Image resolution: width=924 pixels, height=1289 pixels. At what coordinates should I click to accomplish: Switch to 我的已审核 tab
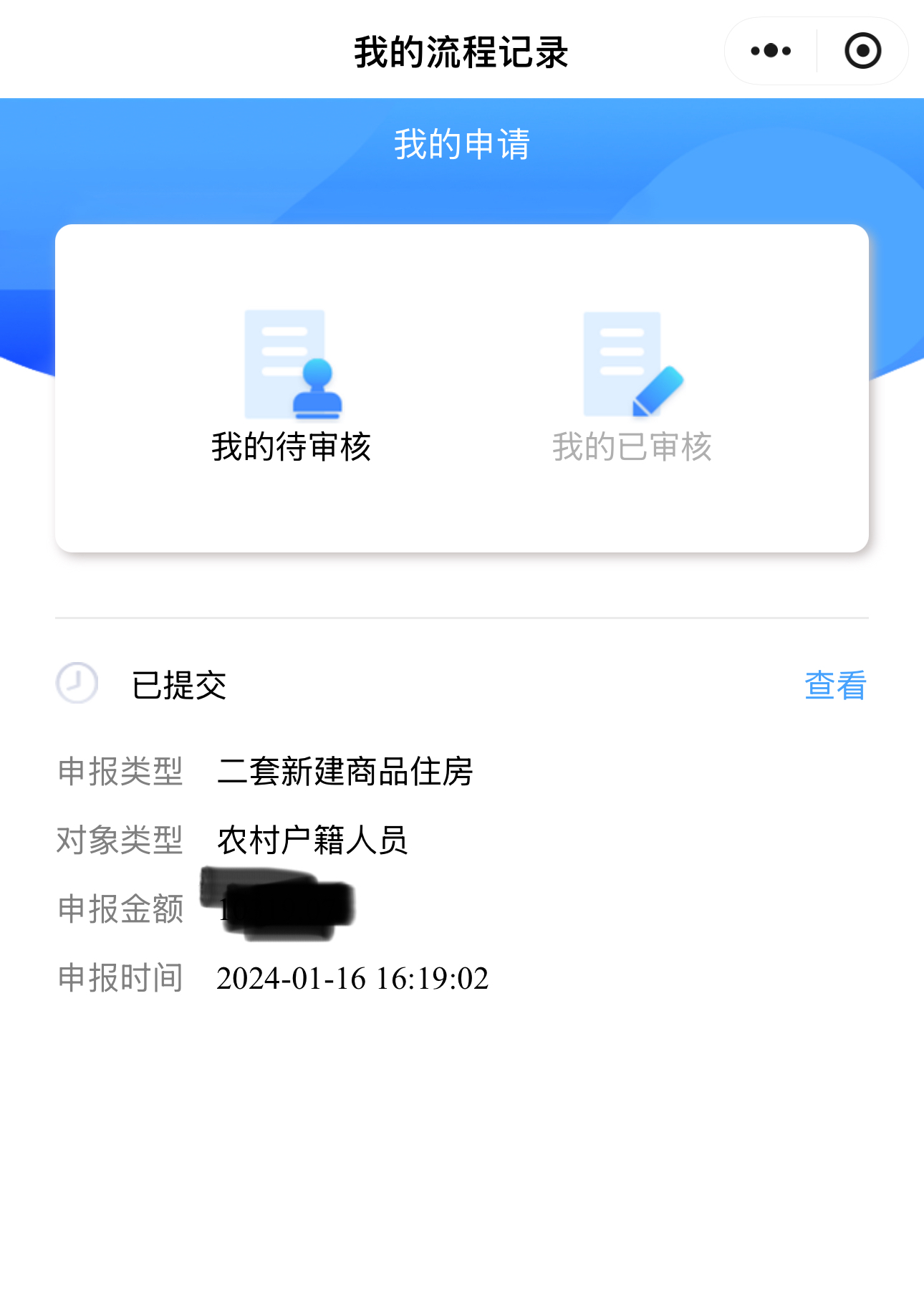tap(632, 388)
